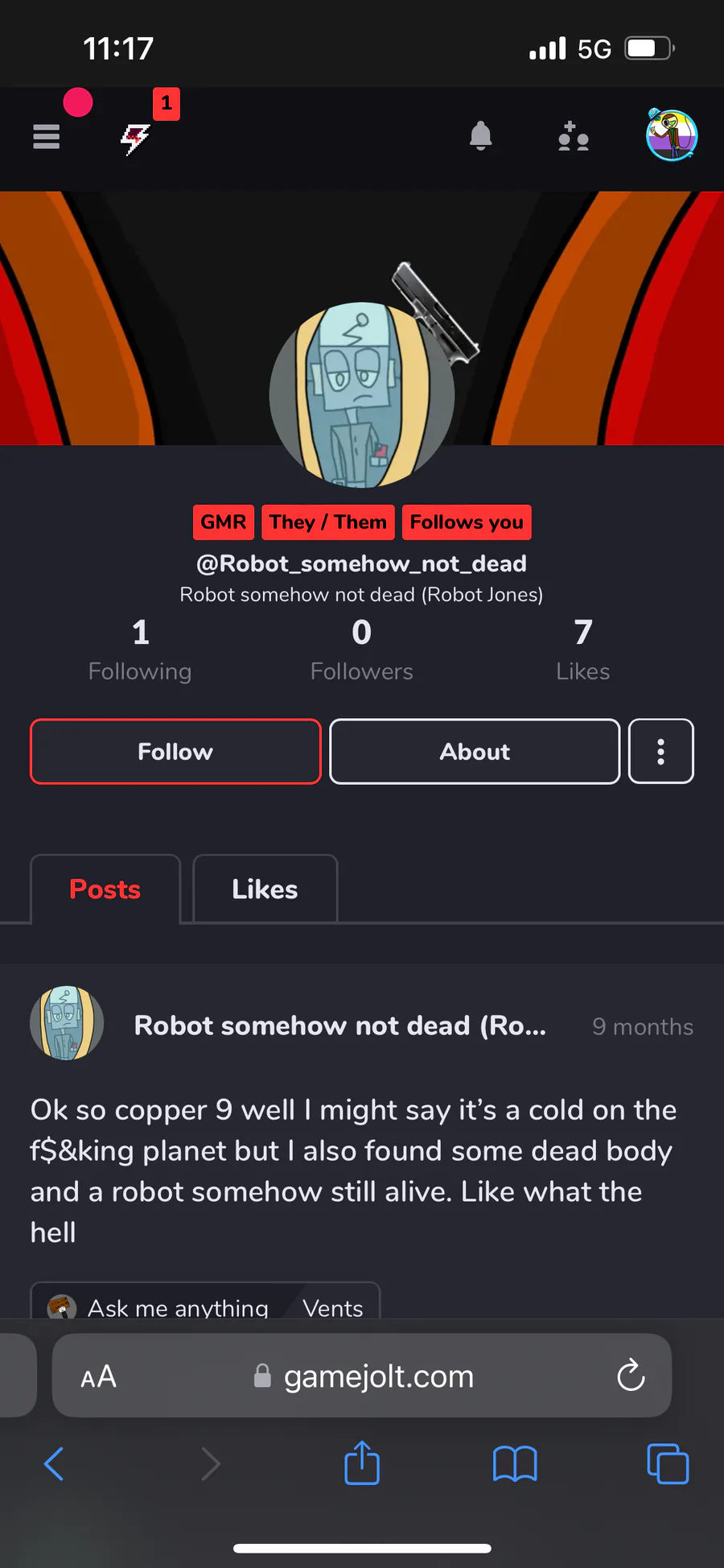The height and width of the screenshot is (1568, 724).
Task: Open the Game Jolt lightning logo feed
Action: pyautogui.click(x=135, y=138)
